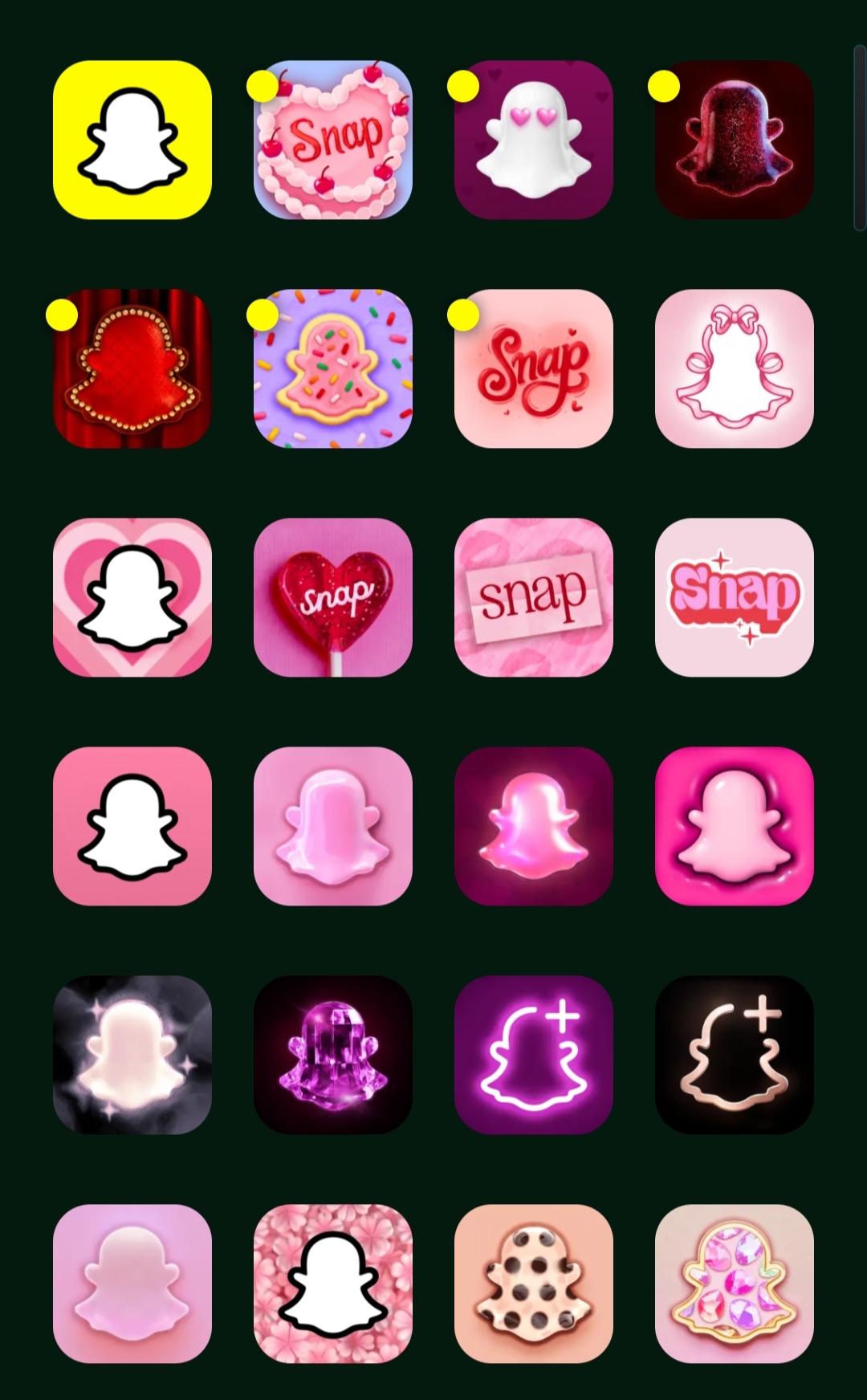
Task: Select the ghost on pink hearts icon
Action: (132, 597)
